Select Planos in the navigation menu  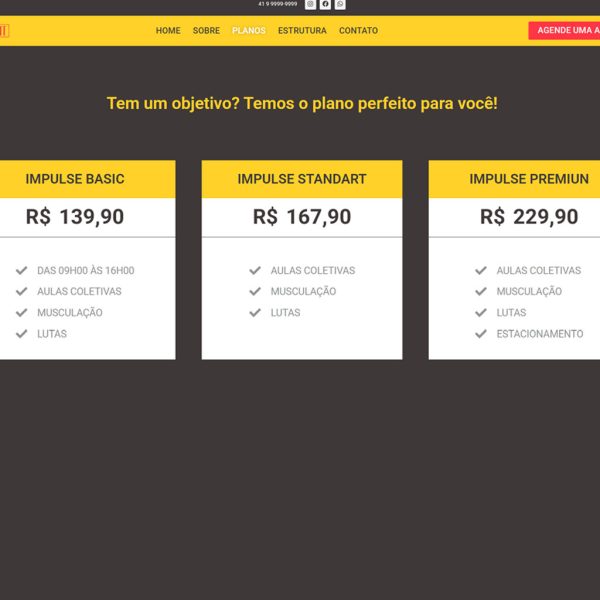pyautogui.click(x=249, y=31)
